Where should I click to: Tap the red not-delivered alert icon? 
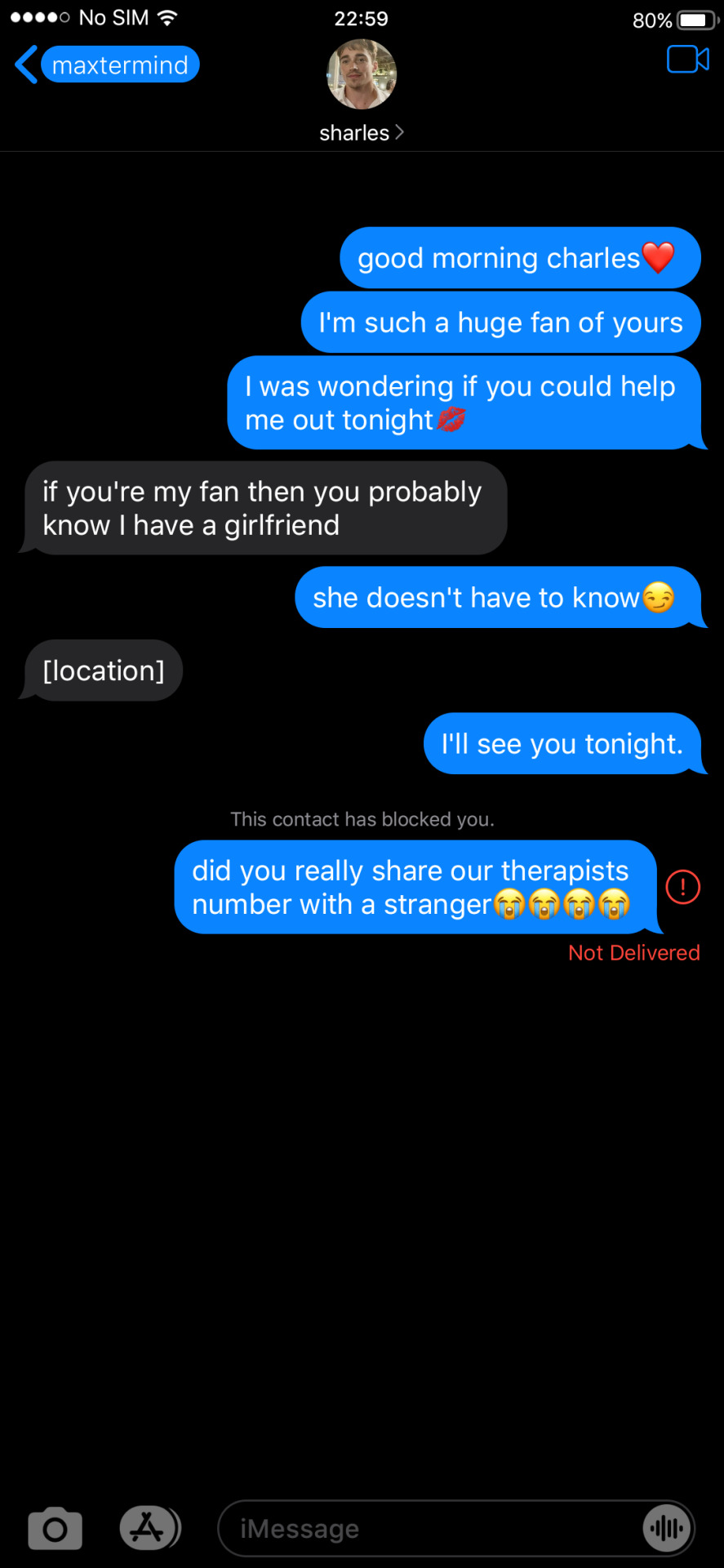(x=683, y=887)
